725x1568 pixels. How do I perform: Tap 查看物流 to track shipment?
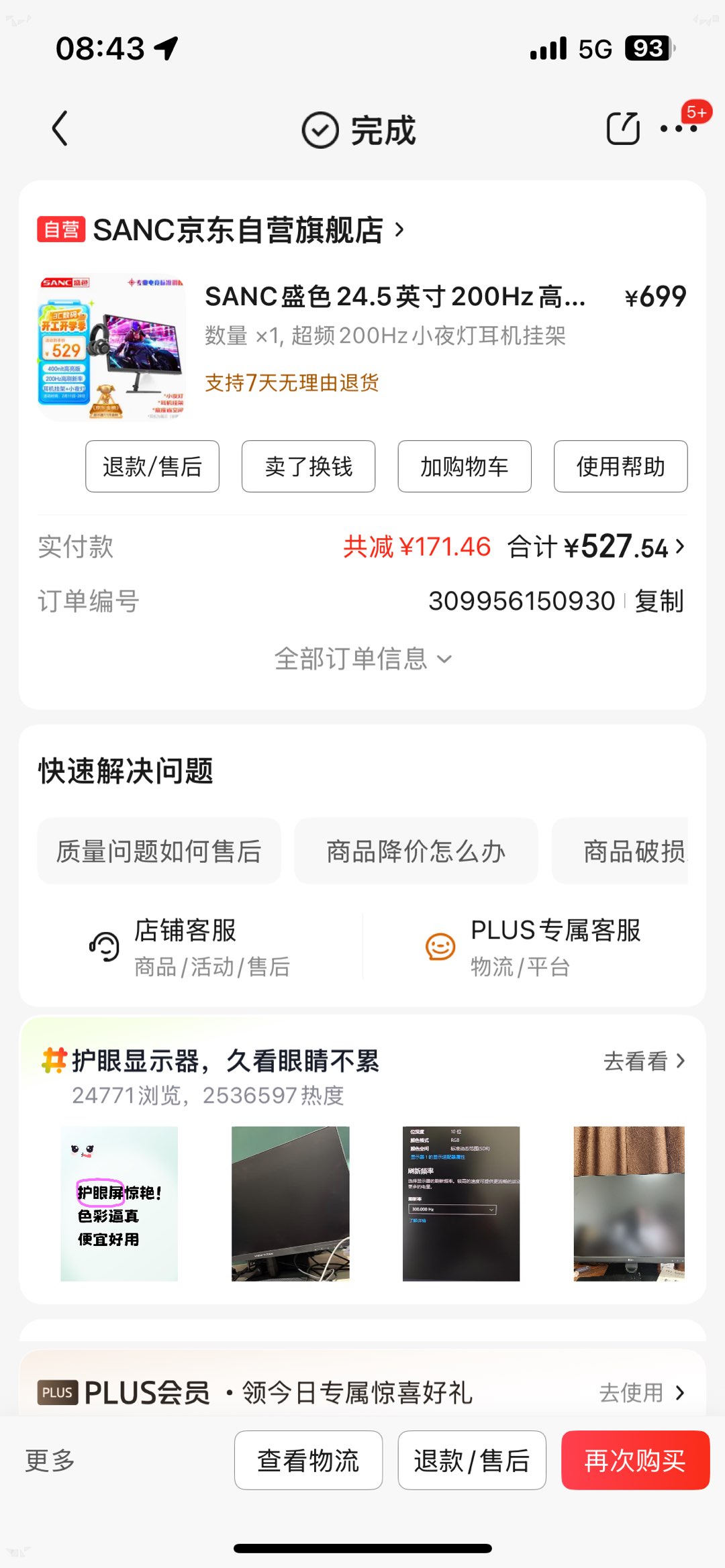[x=308, y=1461]
